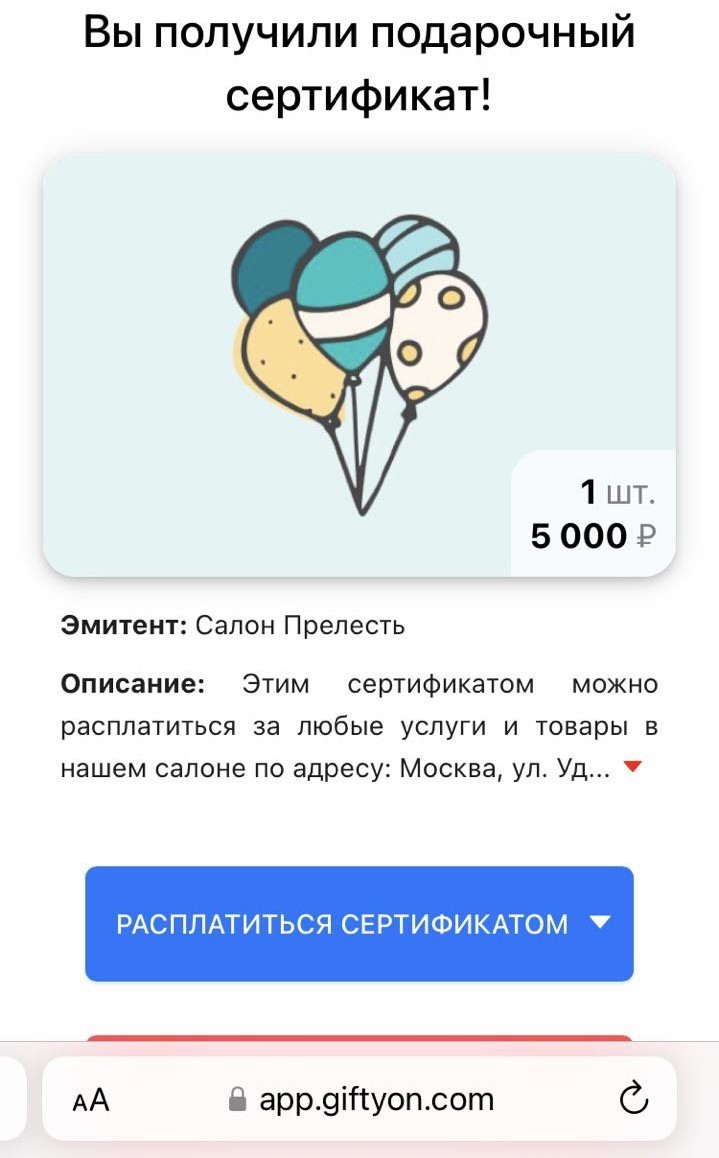Reload the page in the browser
Viewport: 719px width, 1158px height.
click(634, 1100)
